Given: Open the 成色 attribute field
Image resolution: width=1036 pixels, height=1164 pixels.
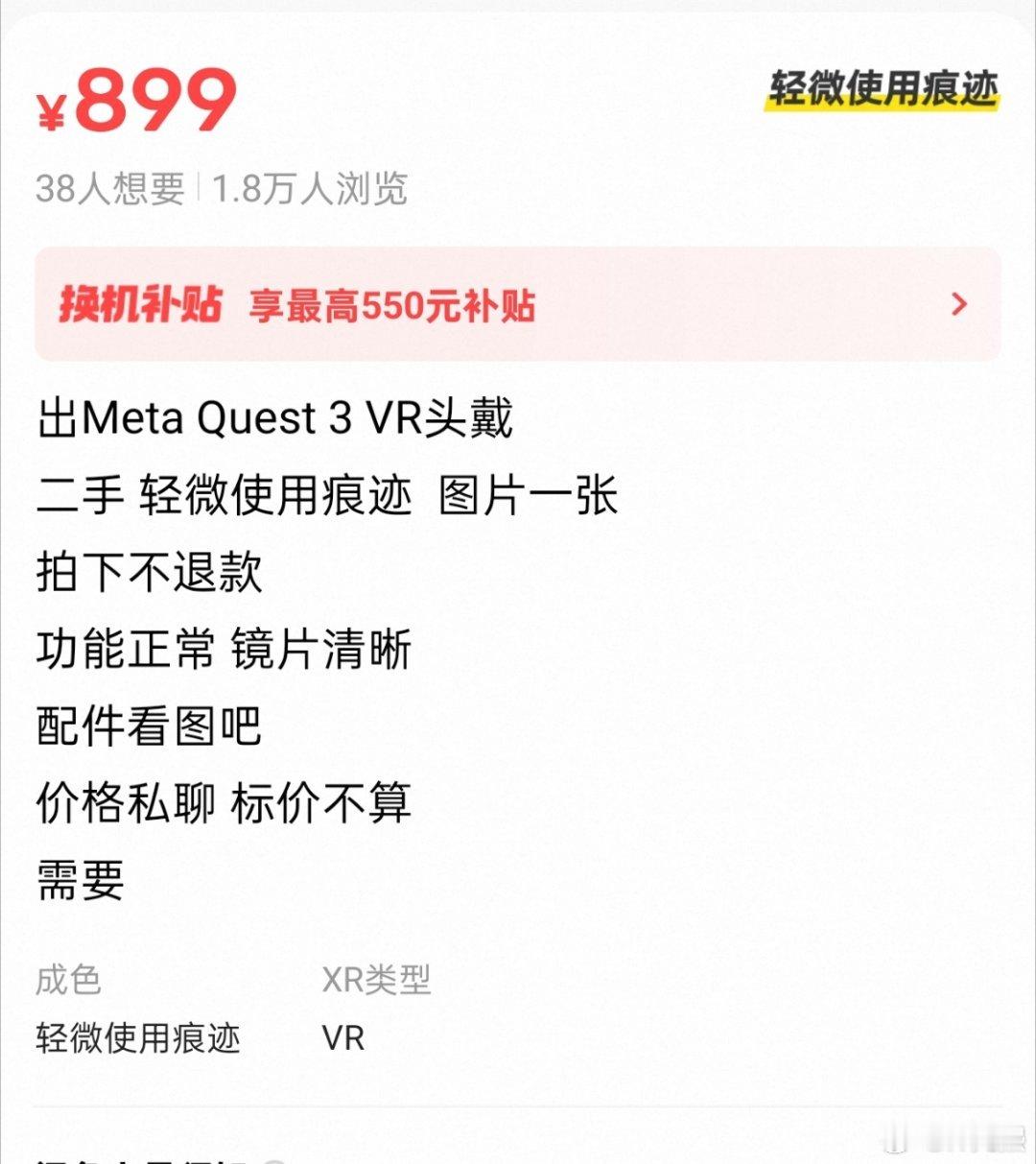Looking at the screenshot, I should point(70,980).
